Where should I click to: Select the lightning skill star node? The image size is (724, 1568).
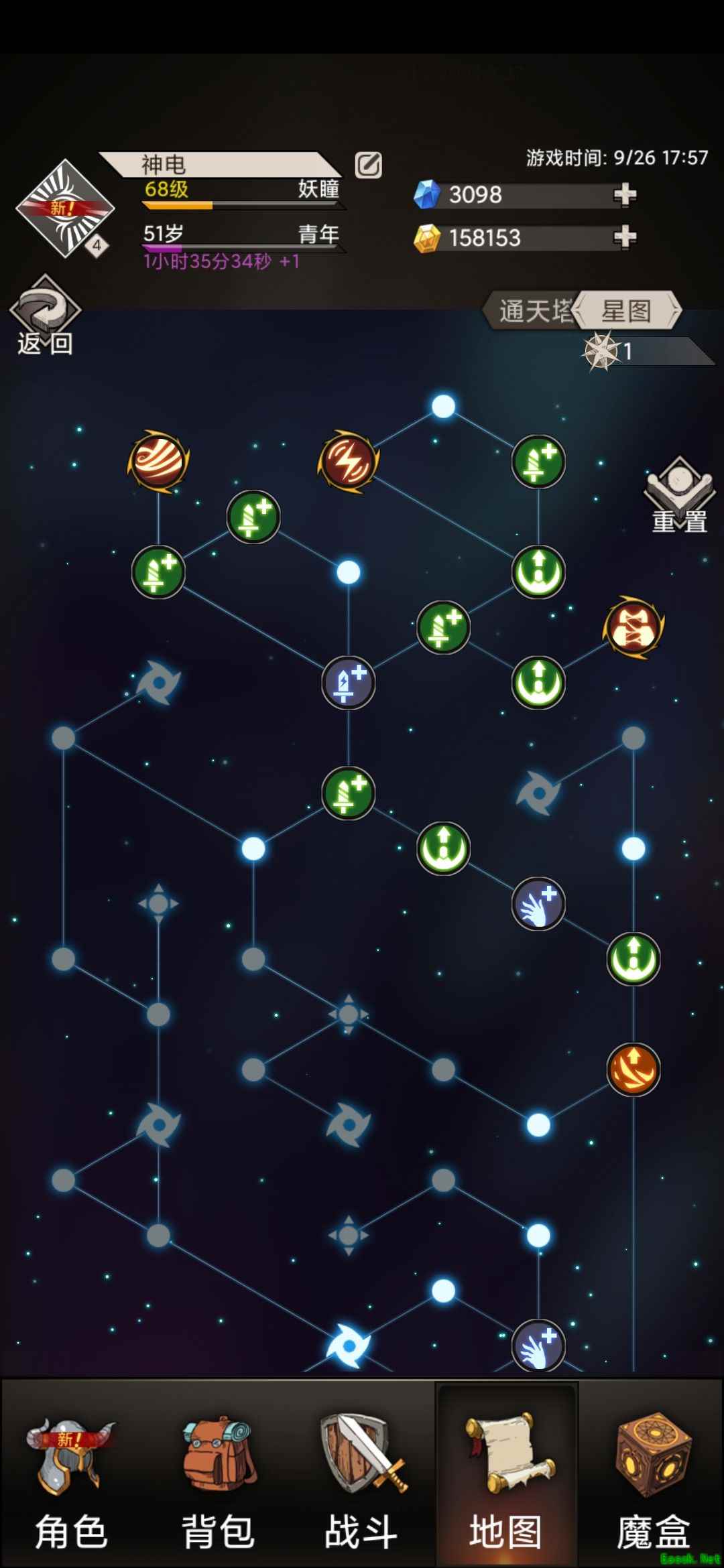point(348,462)
